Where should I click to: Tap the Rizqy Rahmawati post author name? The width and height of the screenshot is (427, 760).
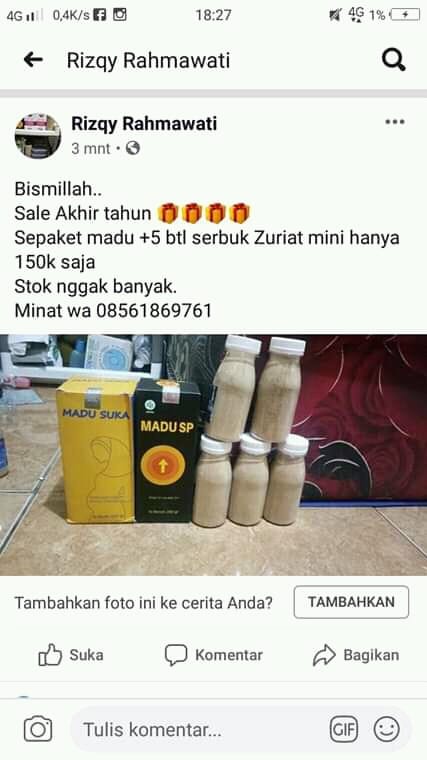tap(144, 124)
